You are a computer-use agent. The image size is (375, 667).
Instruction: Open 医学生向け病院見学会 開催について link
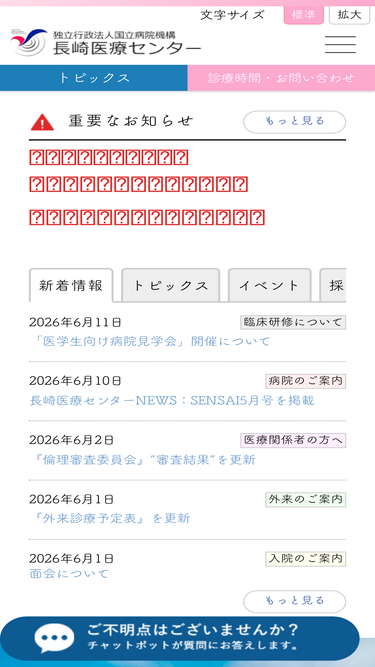coord(151,342)
